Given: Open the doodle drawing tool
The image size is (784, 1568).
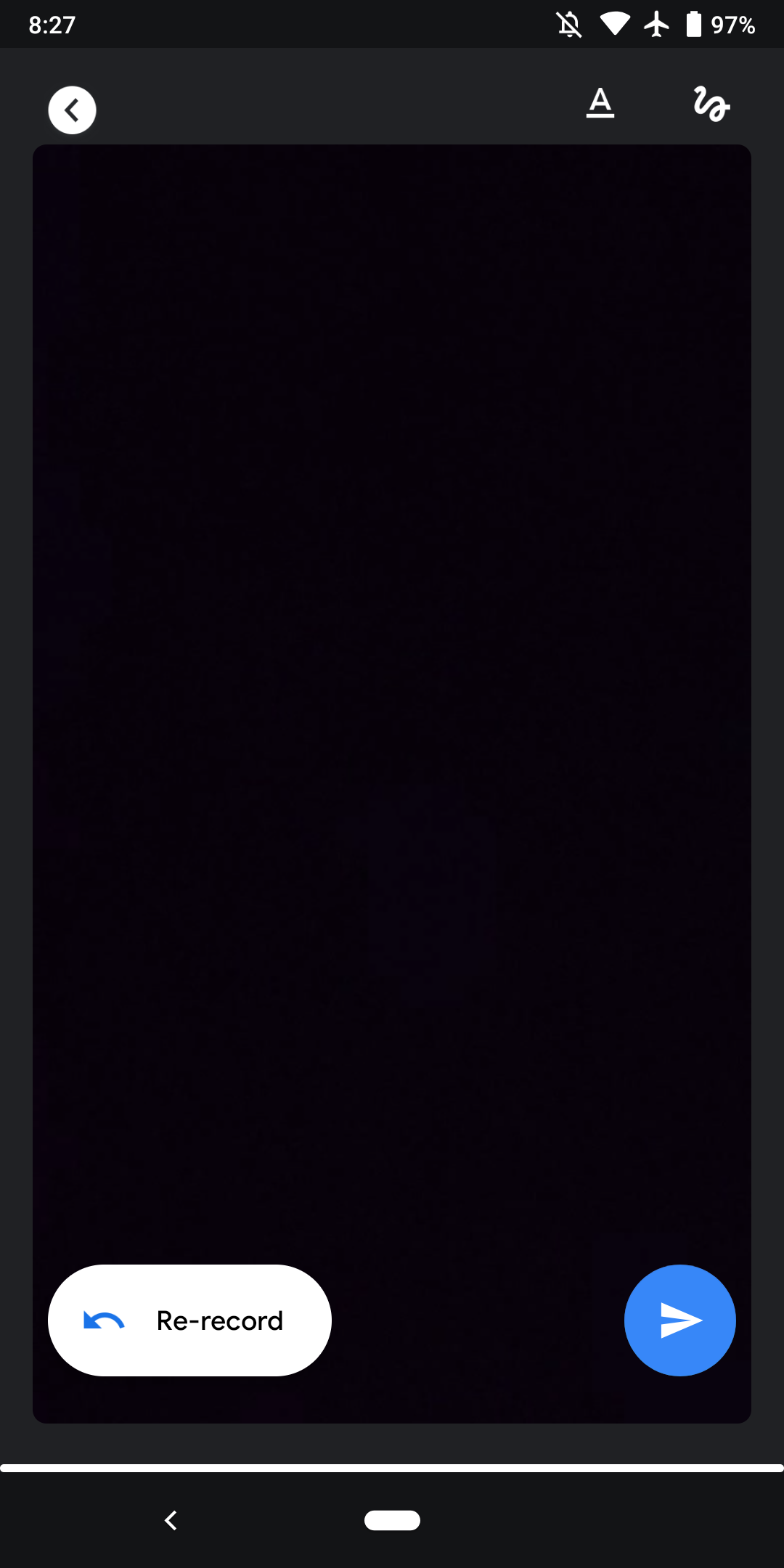Looking at the screenshot, I should click(711, 104).
